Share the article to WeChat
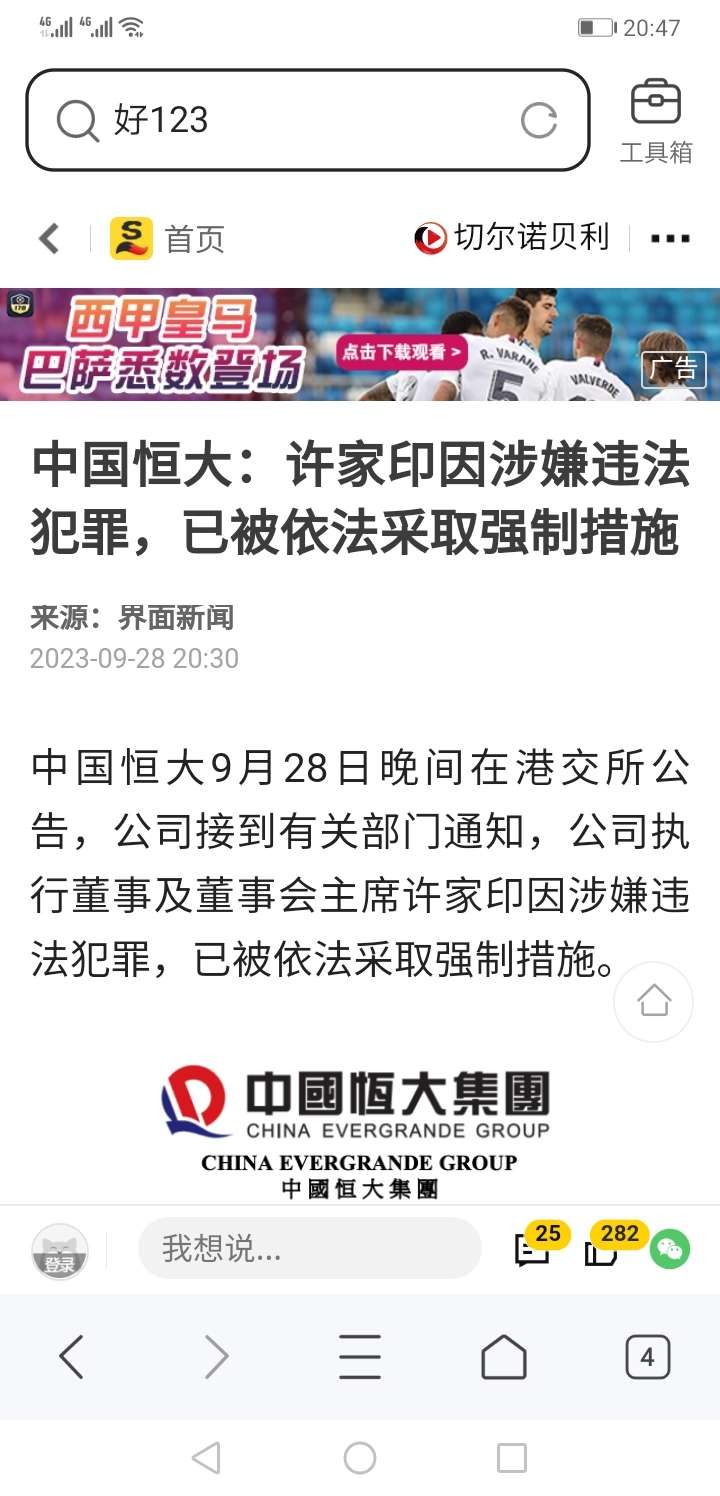The width and height of the screenshot is (720, 1496). pyautogui.click(x=670, y=1249)
